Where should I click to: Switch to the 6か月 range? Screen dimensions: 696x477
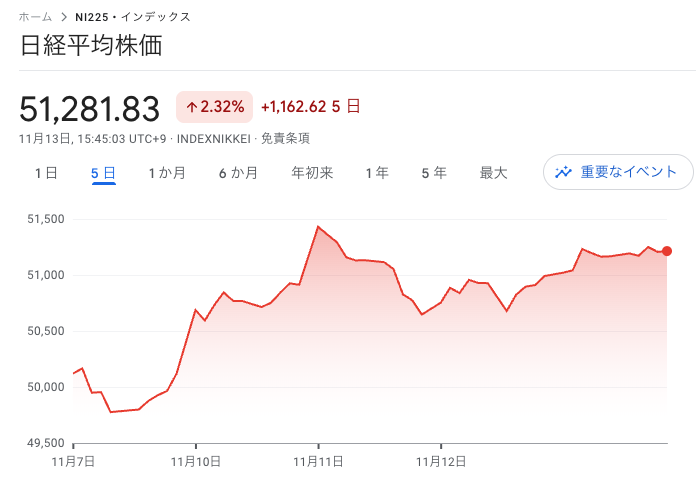pos(238,173)
